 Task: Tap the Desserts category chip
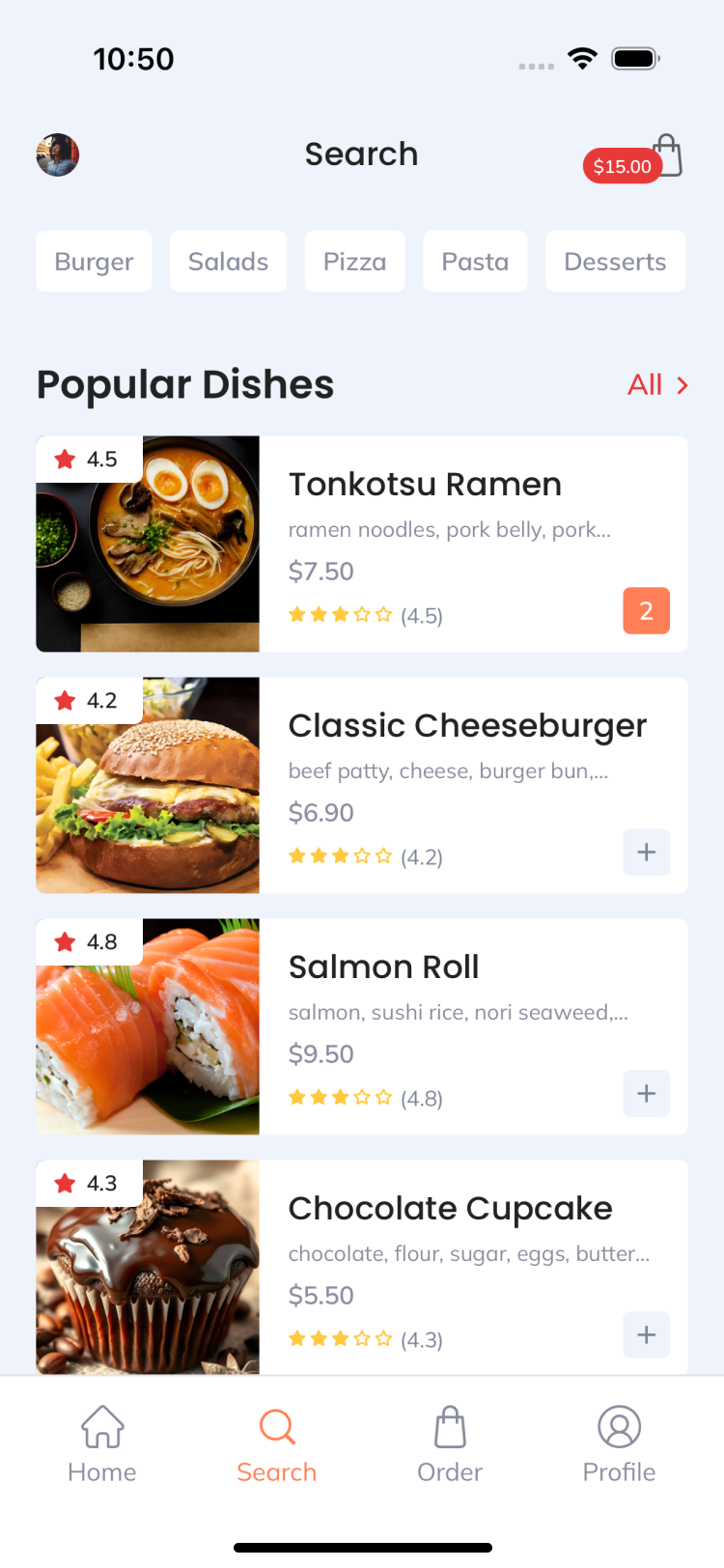pos(615,262)
